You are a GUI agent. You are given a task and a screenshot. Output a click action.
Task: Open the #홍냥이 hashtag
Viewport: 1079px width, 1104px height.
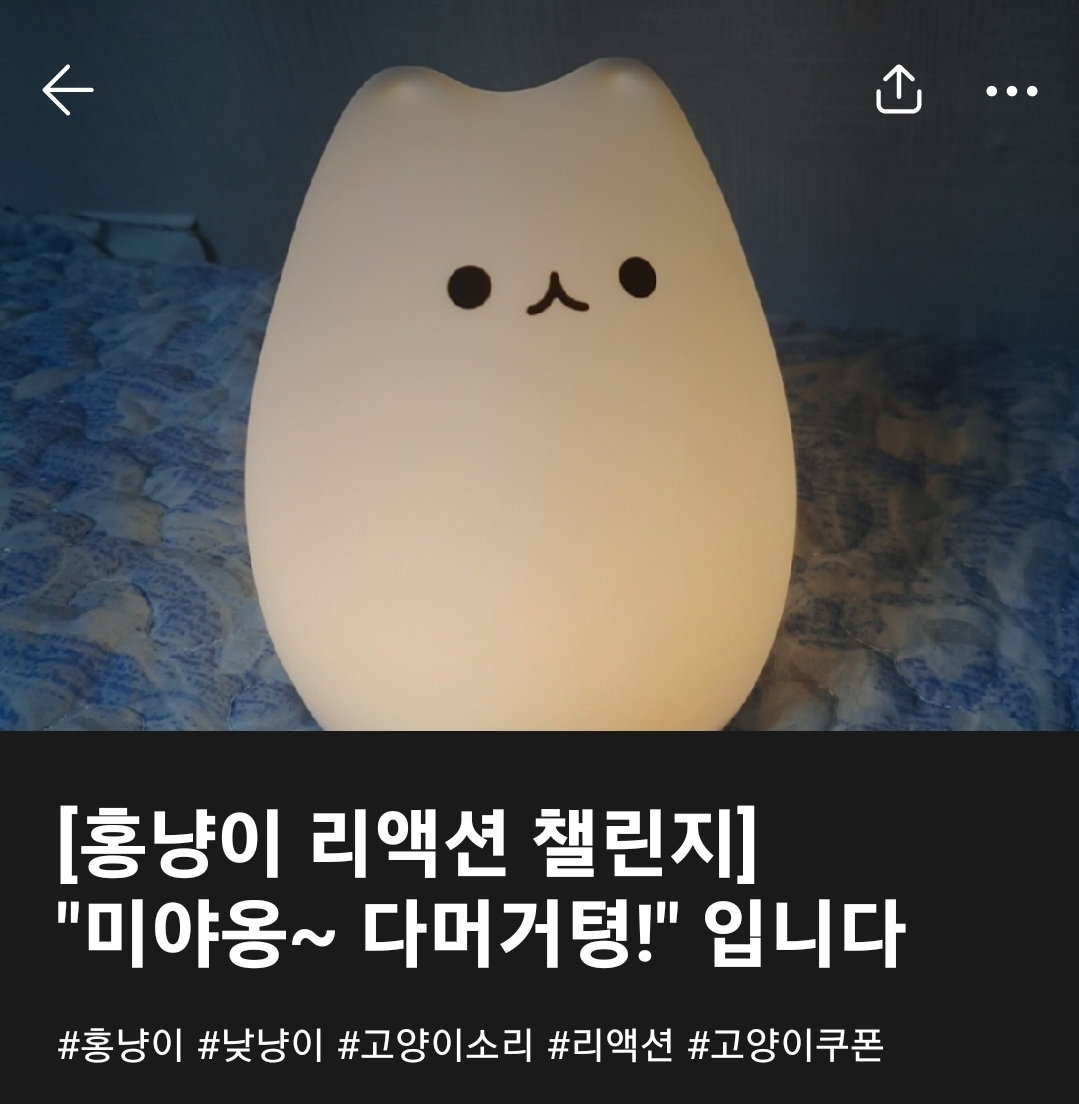[120, 1047]
